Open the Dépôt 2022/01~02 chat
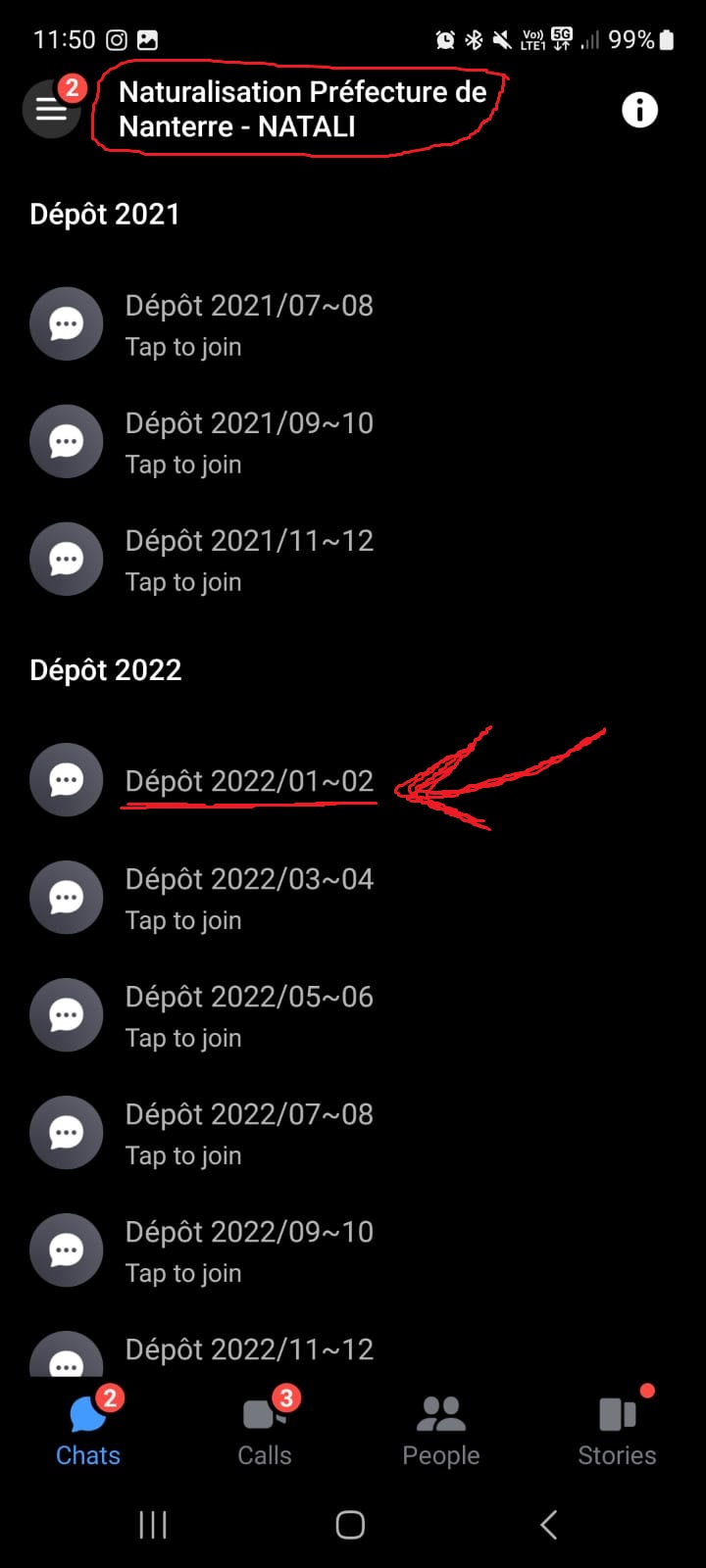The width and height of the screenshot is (706, 1568). pos(353,781)
